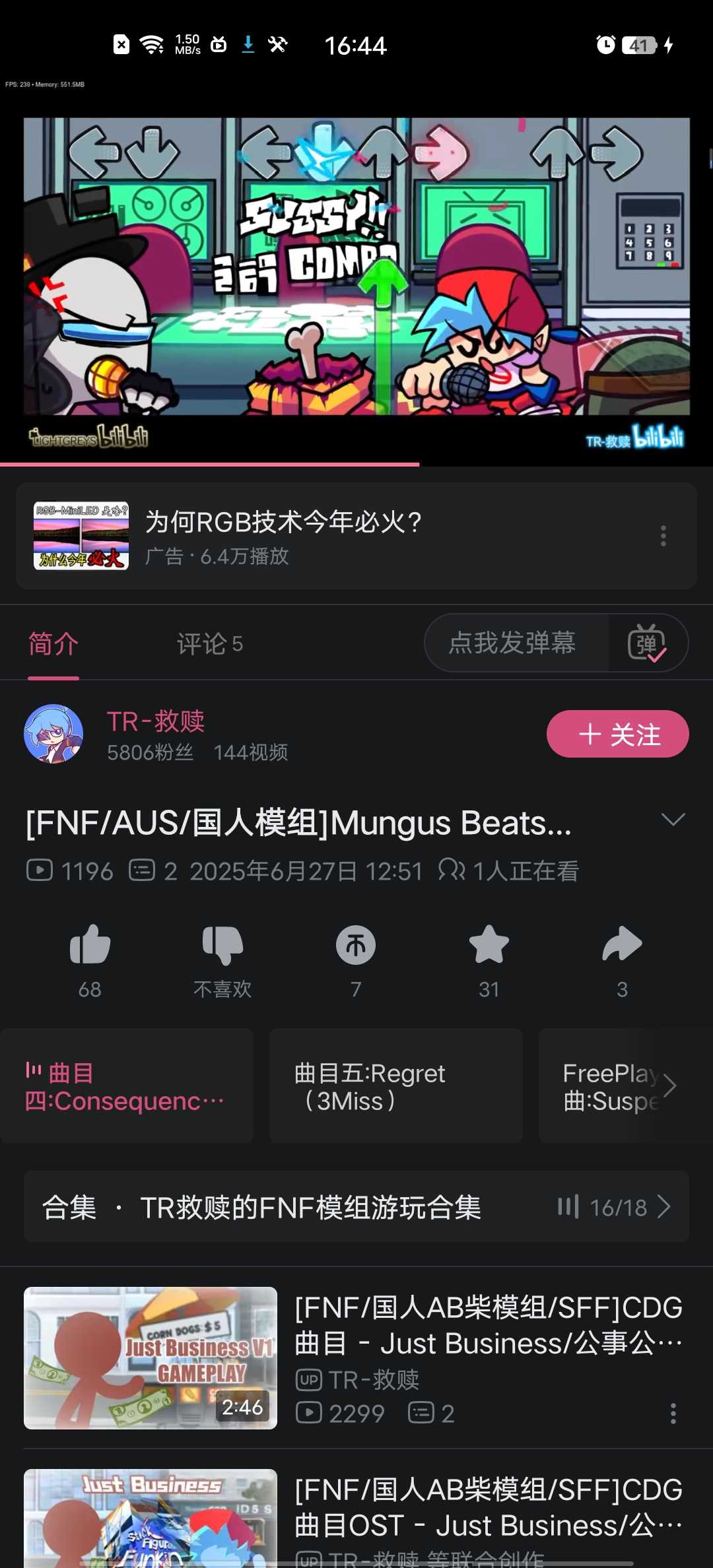Open TR-救赎's profile avatar
The image size is (713, 1568).
53,734
